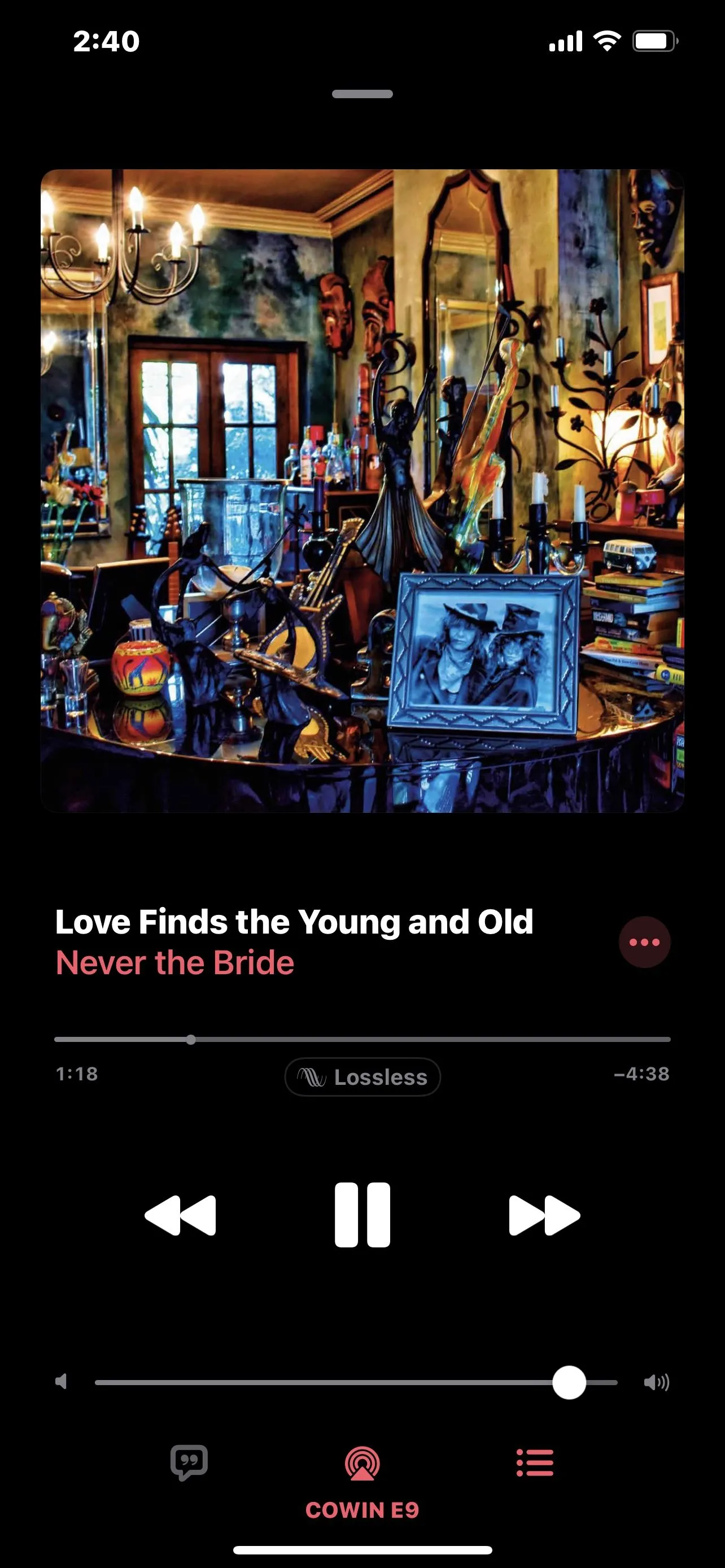This screenshot has width=725, height=1568.
Task: Open the more options menu
Action: (x=645, y=941)
